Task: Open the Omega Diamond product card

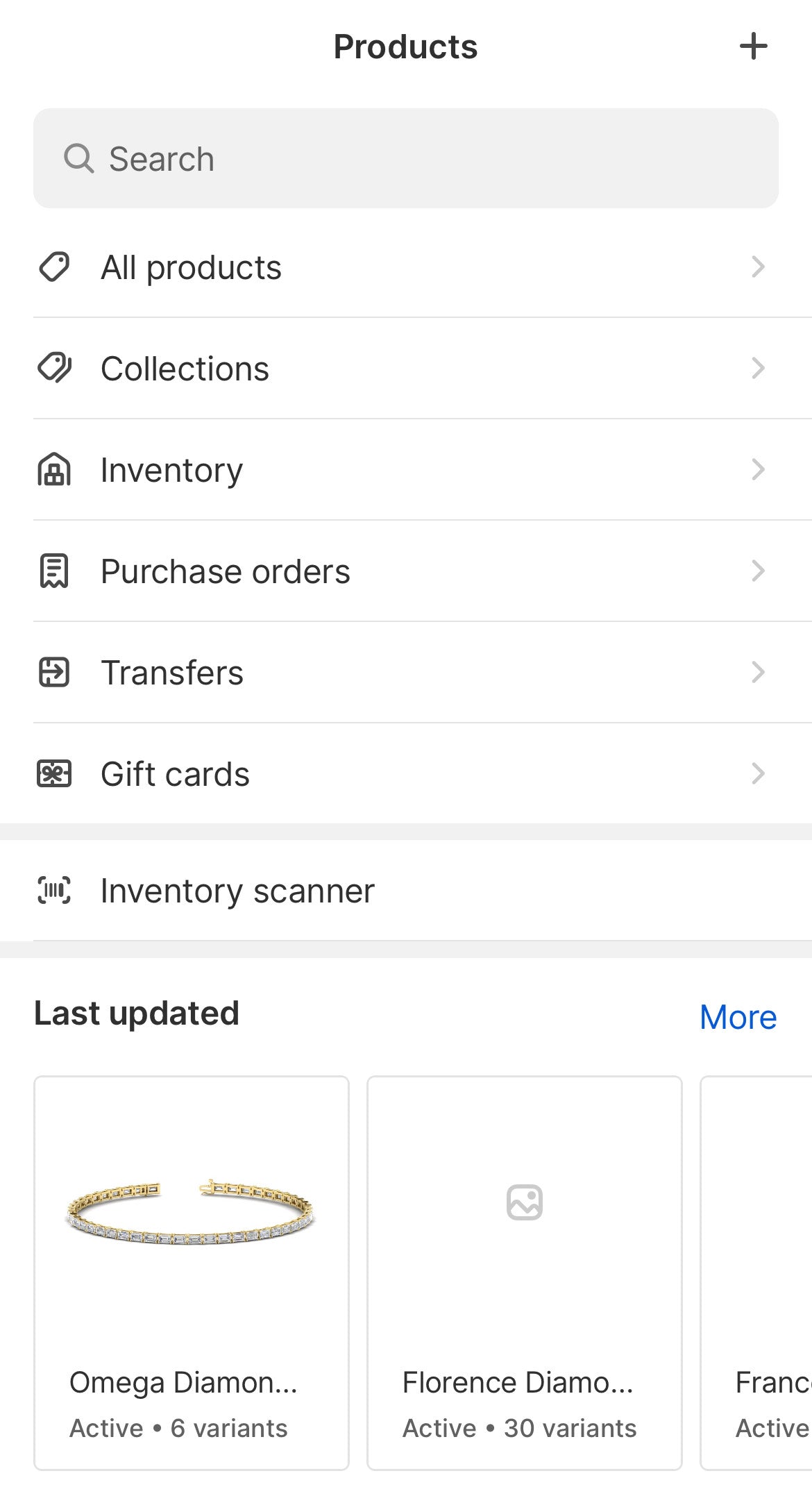Action: [x=192, y=1273]
